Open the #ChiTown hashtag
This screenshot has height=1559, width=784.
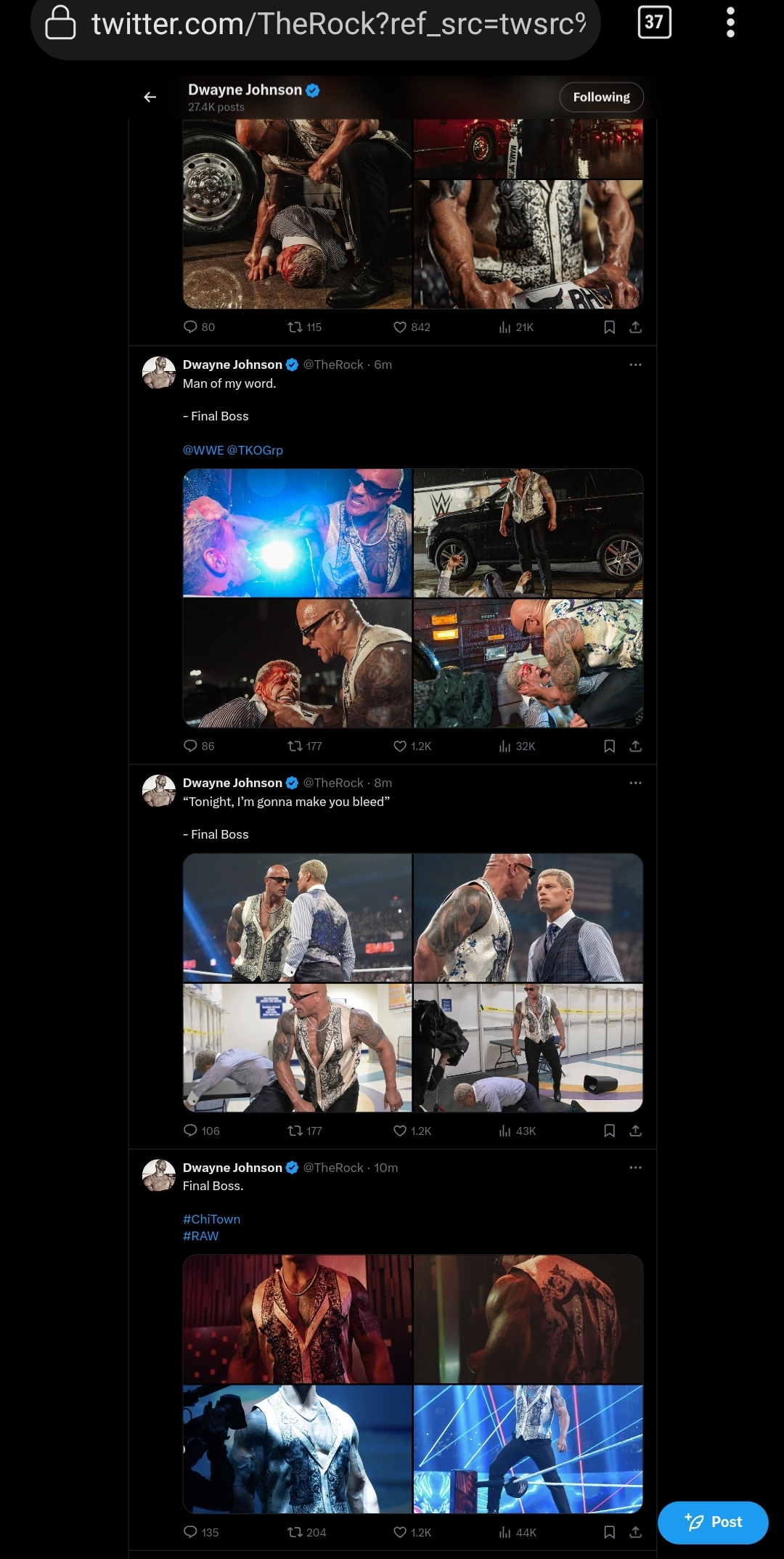(211, 1219)
